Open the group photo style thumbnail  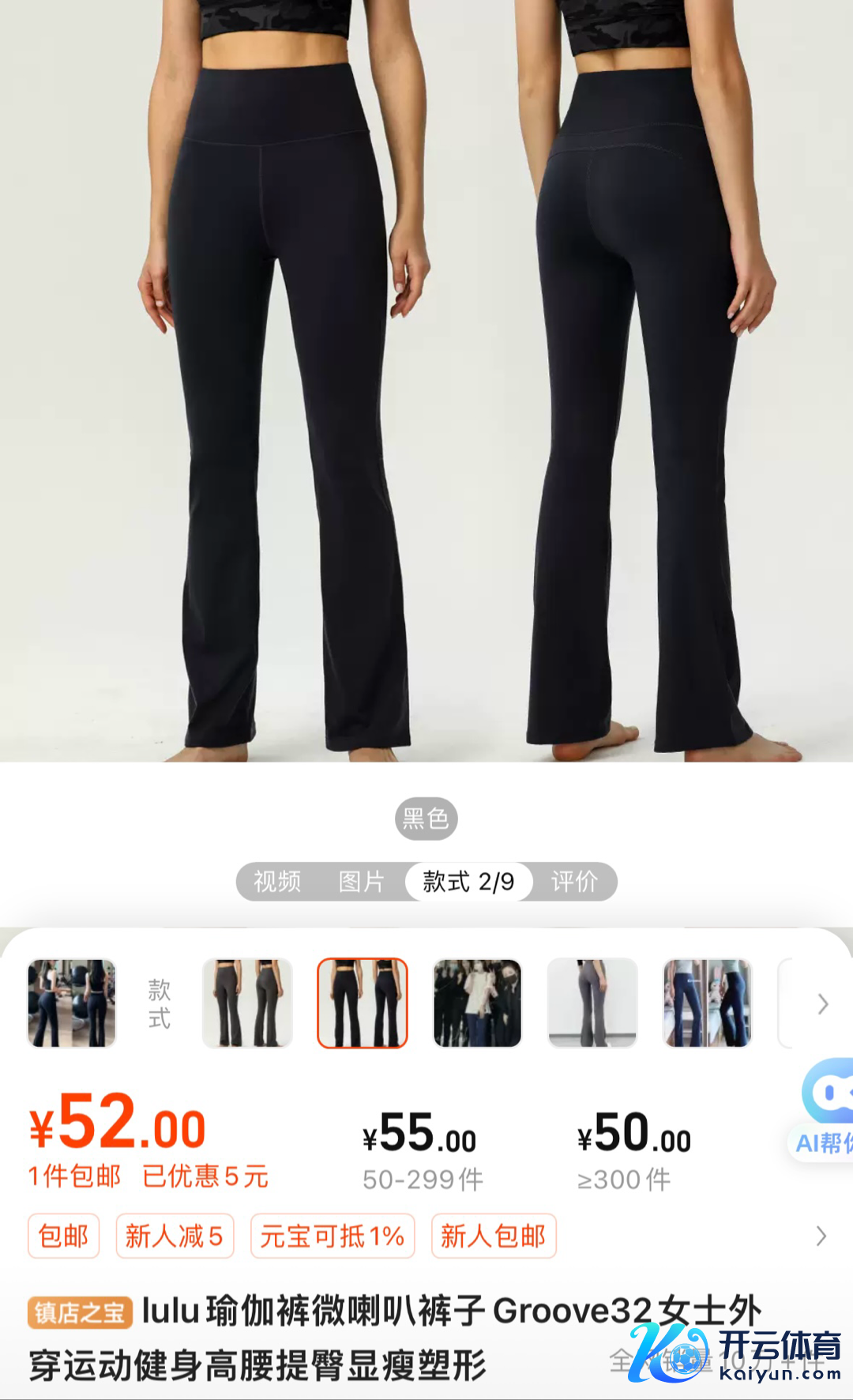(x=477, y=1003)
